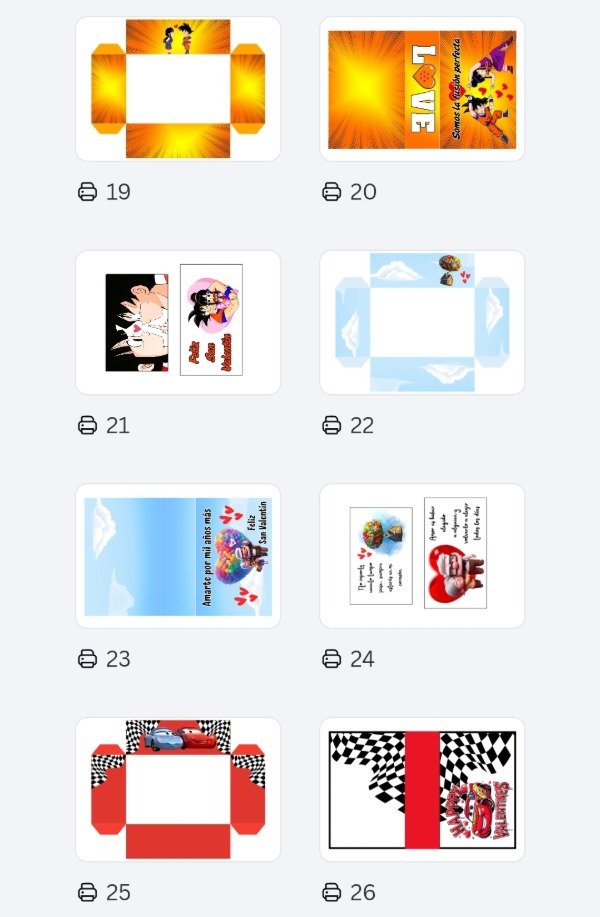Print page 22 with its printer icon
Viewport: 600px width, 917px height.
click(332, 425)
